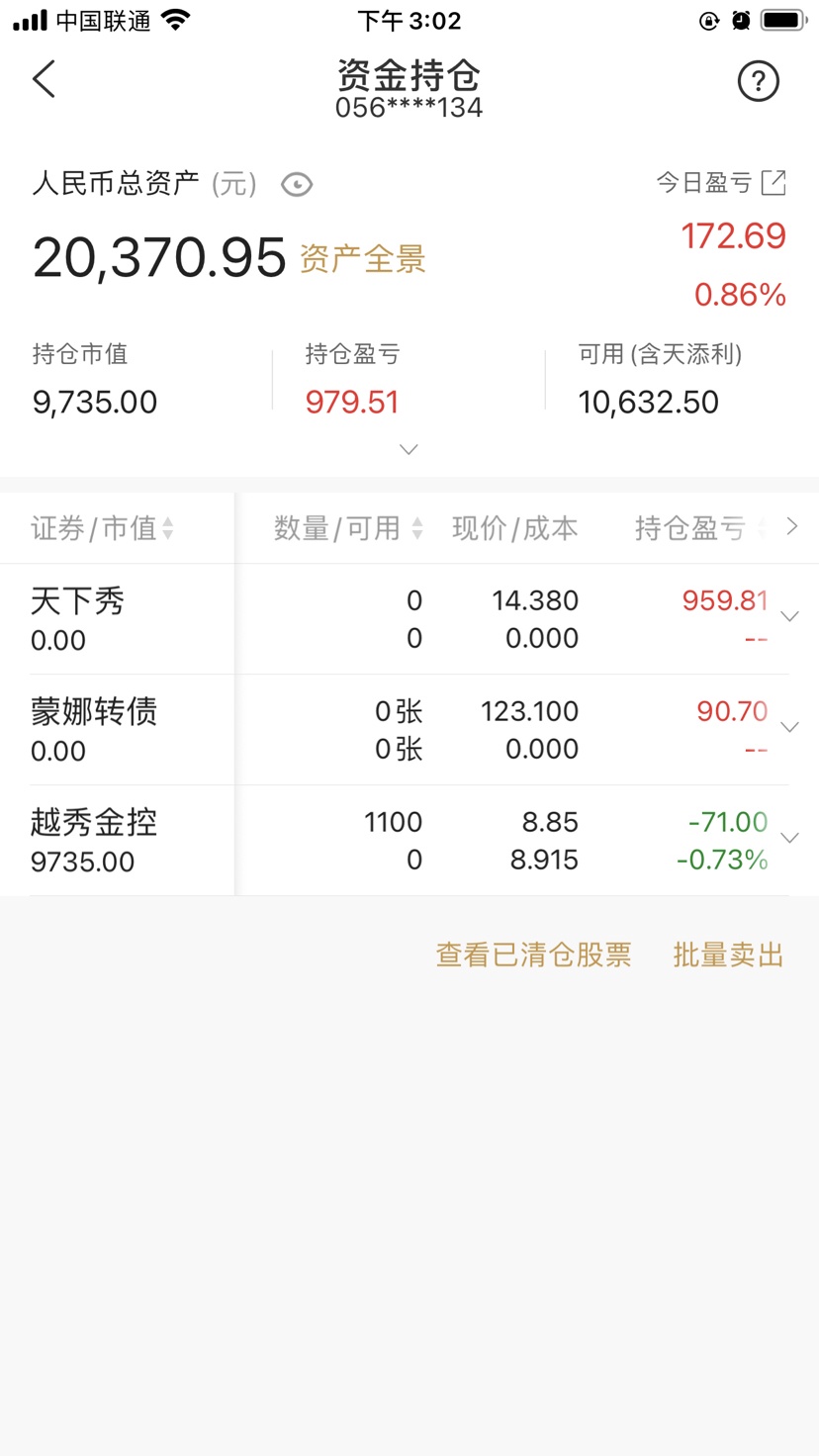Image resolution: width=819 pixels, height=1456 pixels.
Task: Sort holdings by 证券/市值 column
Action: pos(103,528)
